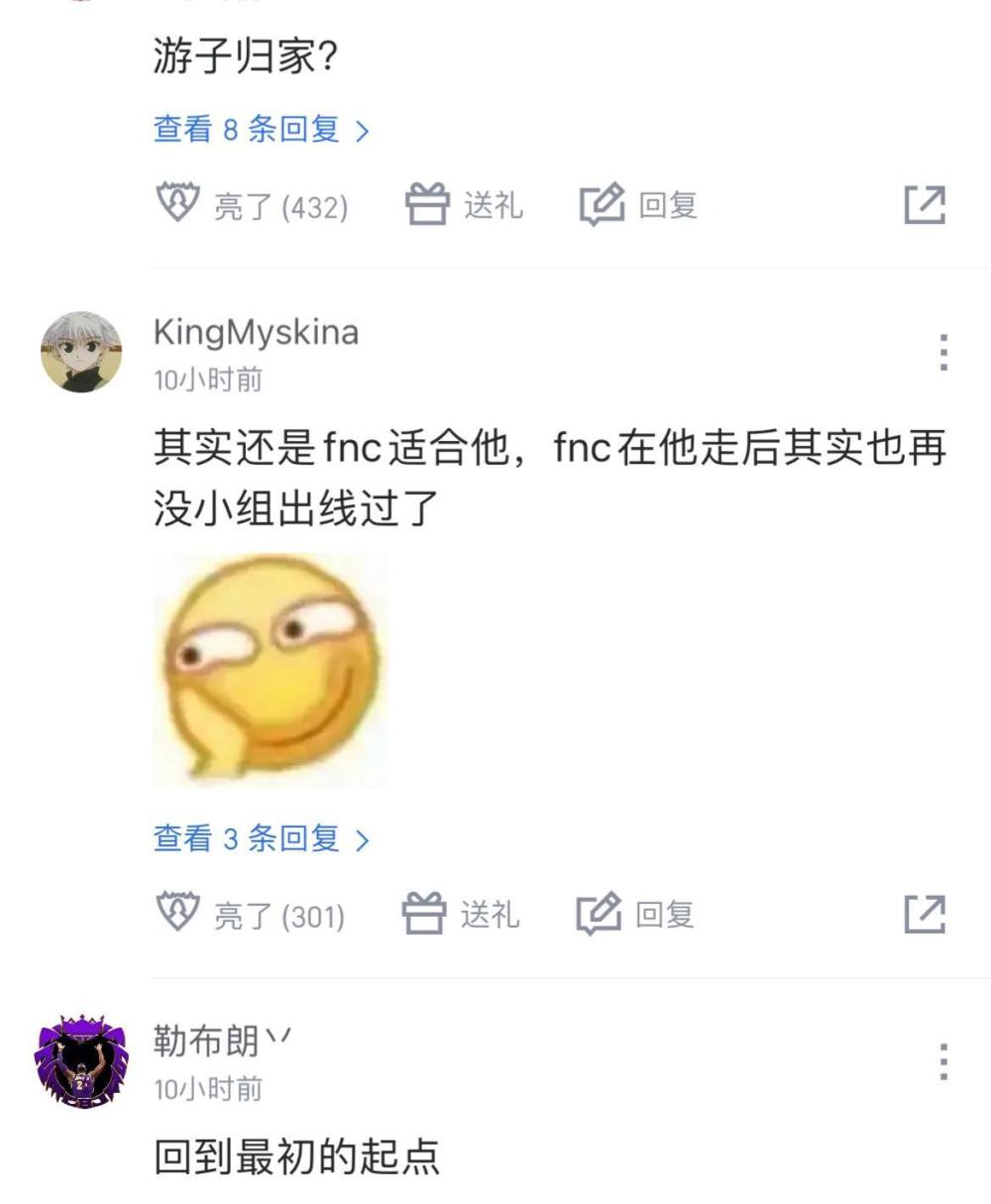Open overflow menu on 勒布朗's comment
991x1204 pixels.
click(943, 1062)
